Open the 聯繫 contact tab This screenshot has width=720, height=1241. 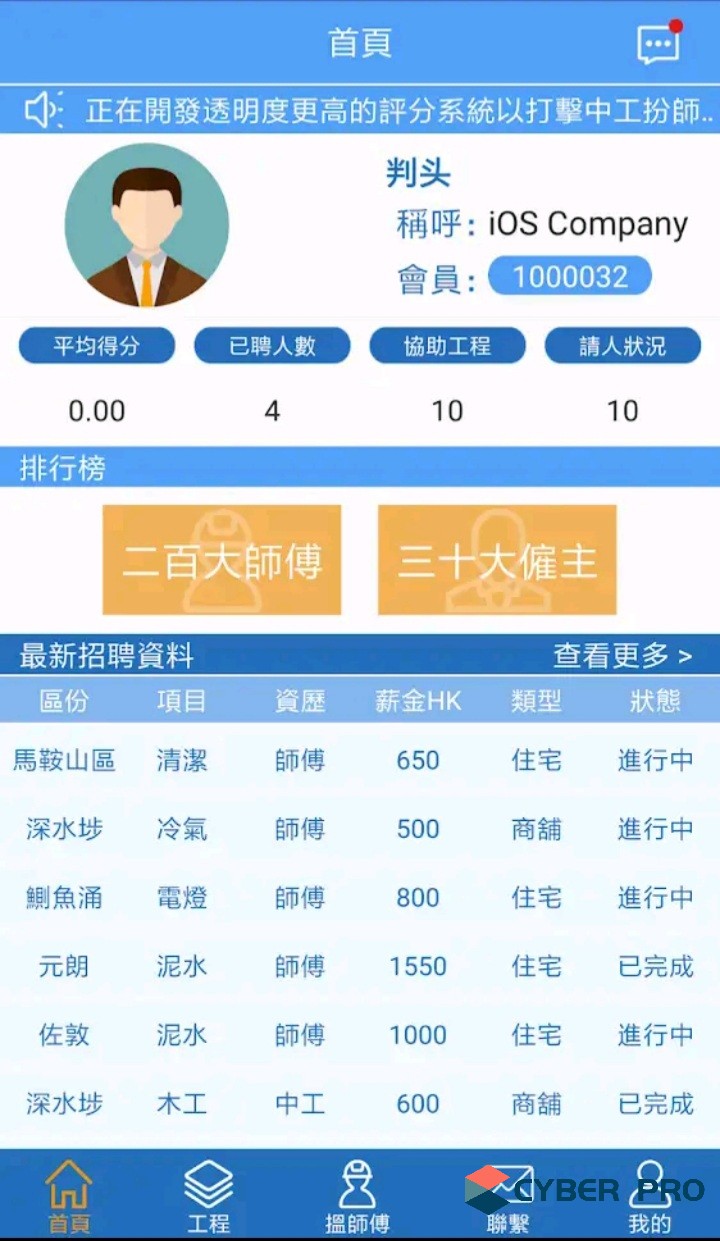click(x=508, y=1197)
